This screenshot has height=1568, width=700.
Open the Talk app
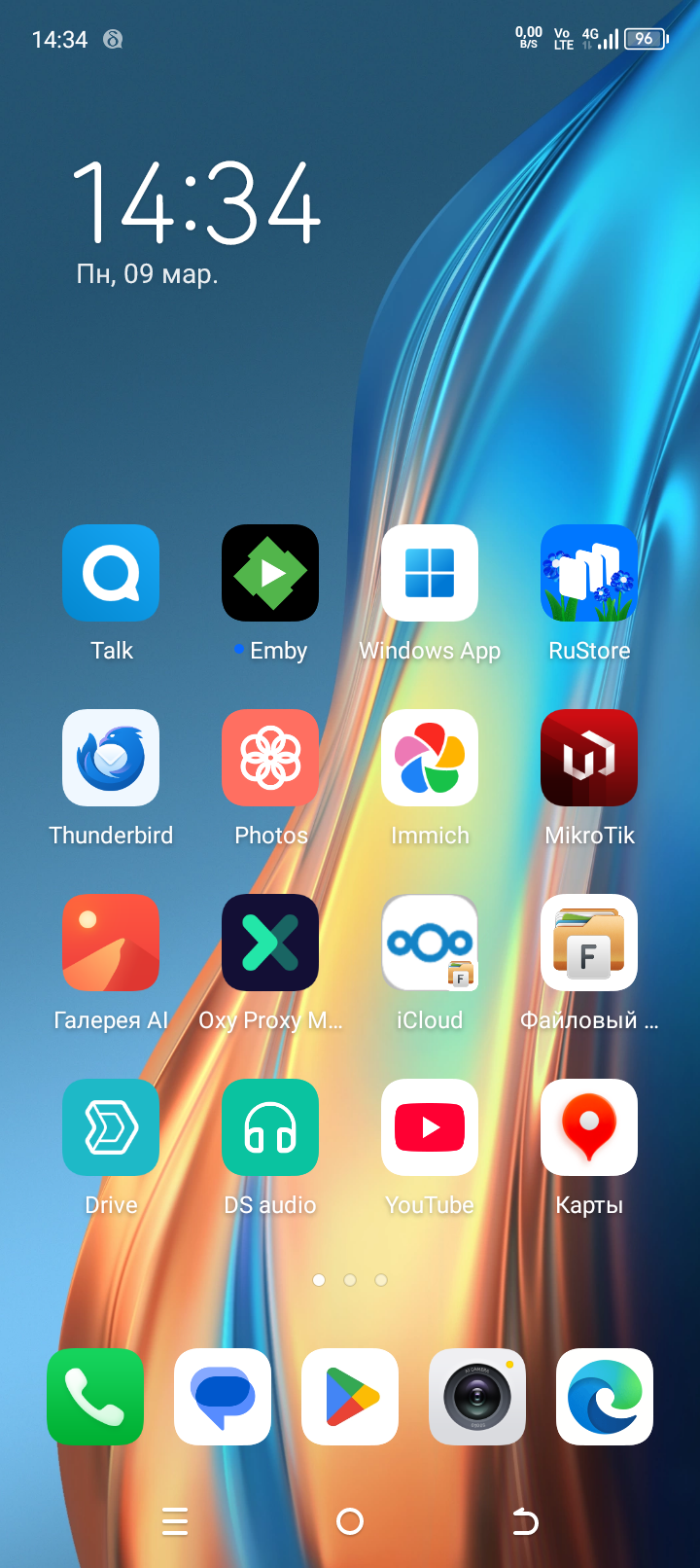coord(111,573)
